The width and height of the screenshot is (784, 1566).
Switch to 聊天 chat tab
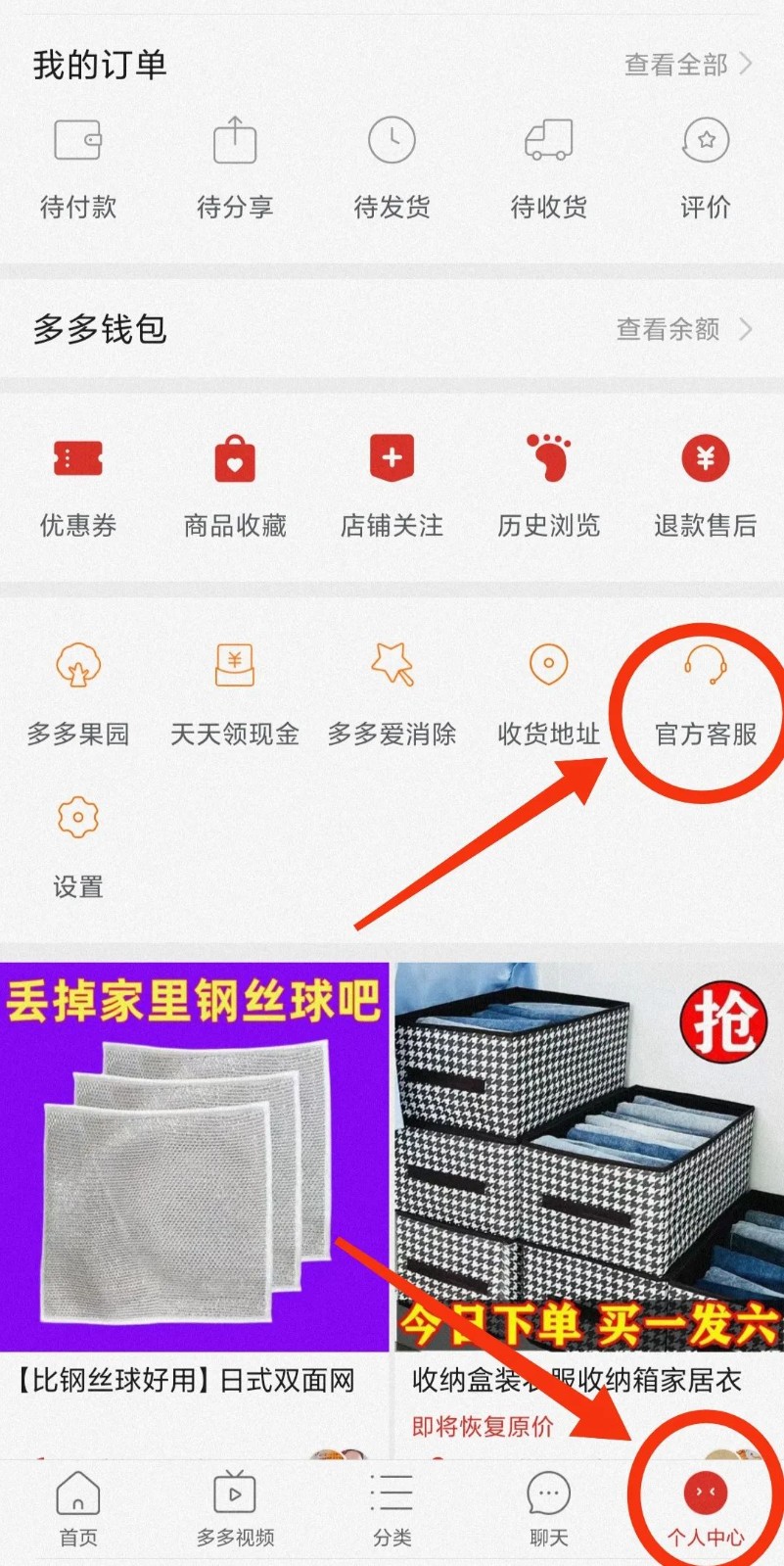tap(548, 1509)
